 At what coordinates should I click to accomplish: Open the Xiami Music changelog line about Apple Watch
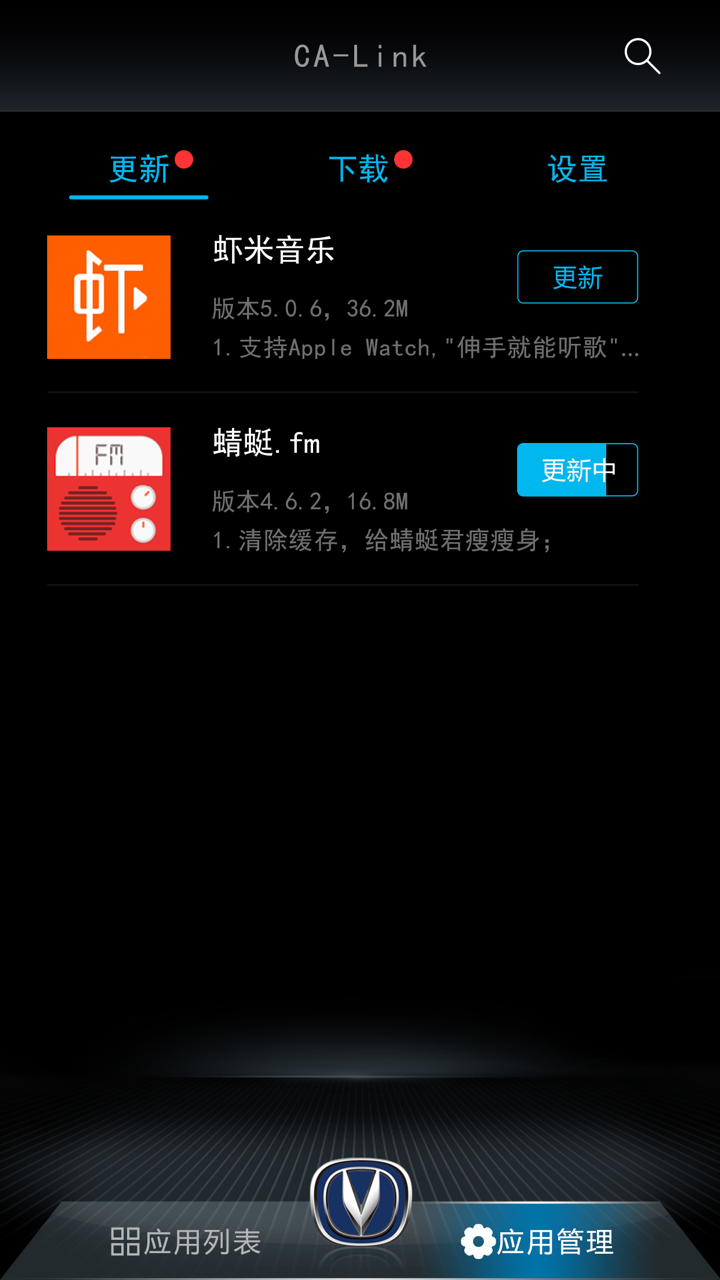pos(420,348)
